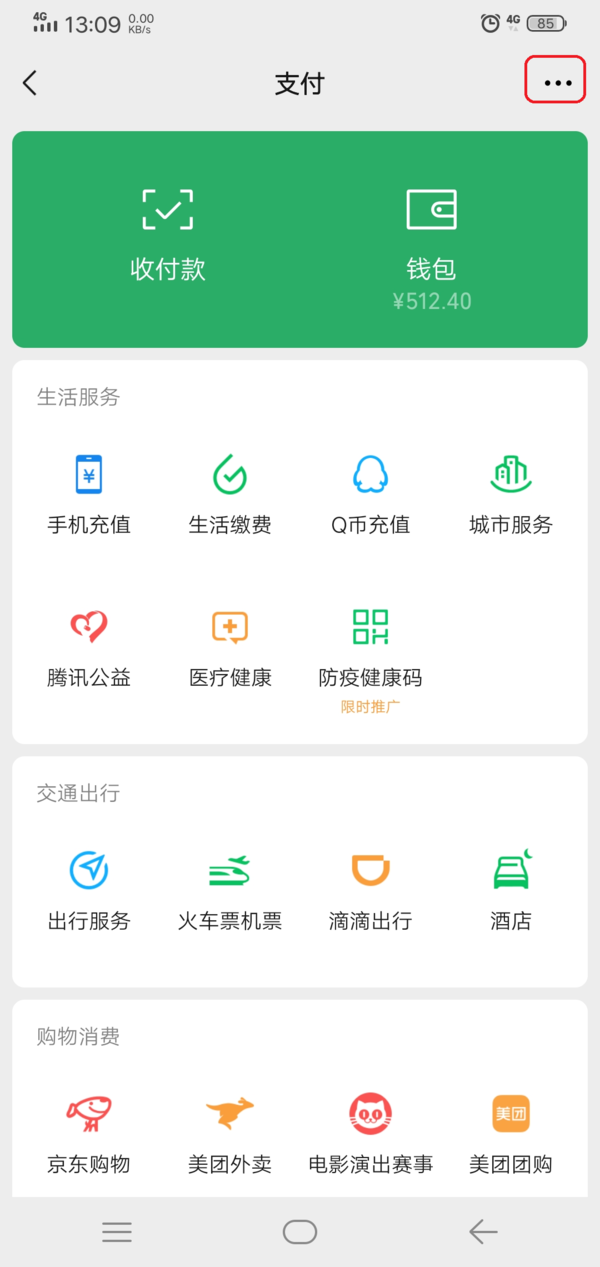
Task: Go back from the 支付 page
Action: [30, 83]
